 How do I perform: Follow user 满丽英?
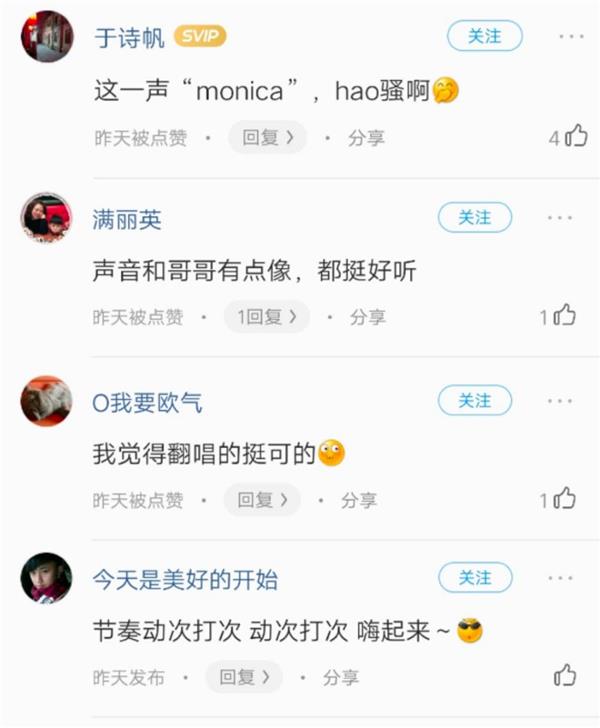tap(475, 217)
